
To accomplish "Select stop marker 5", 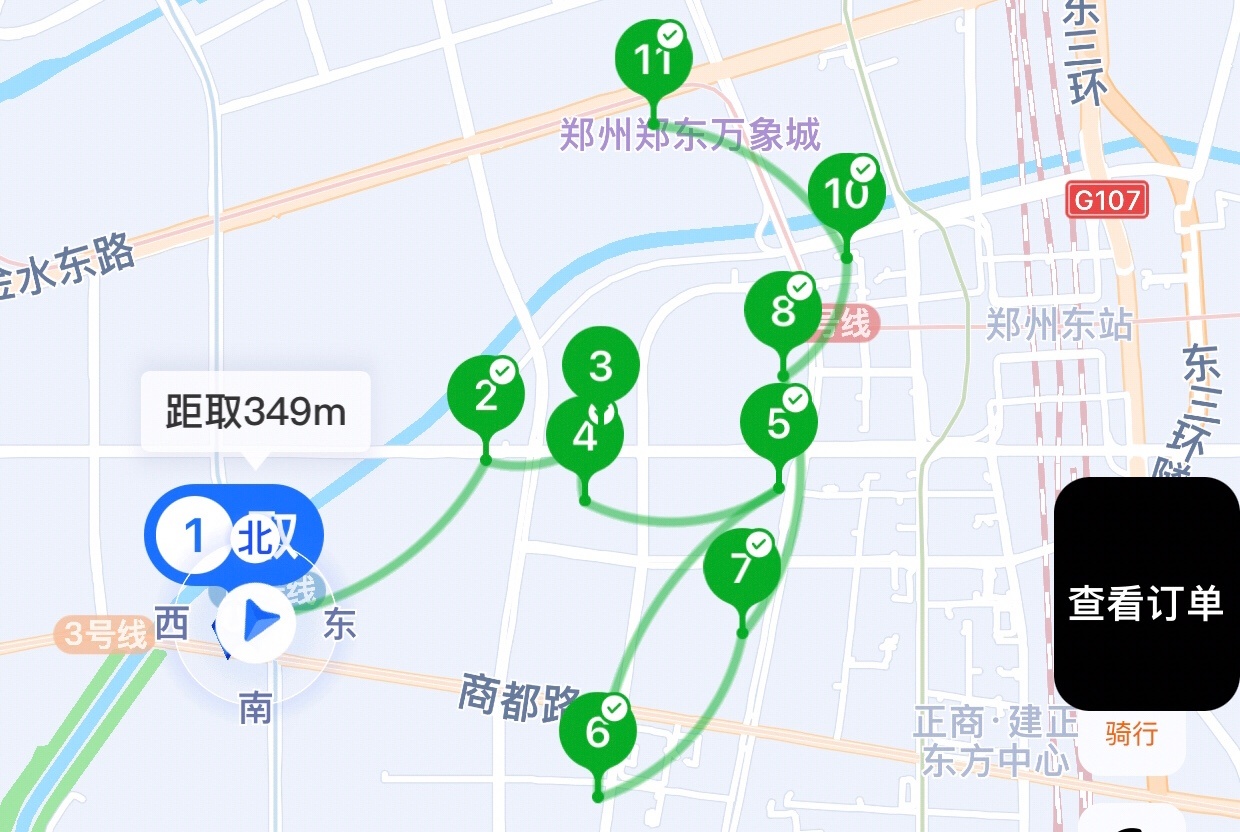I will pyautogui.click(x=779, y=424).
